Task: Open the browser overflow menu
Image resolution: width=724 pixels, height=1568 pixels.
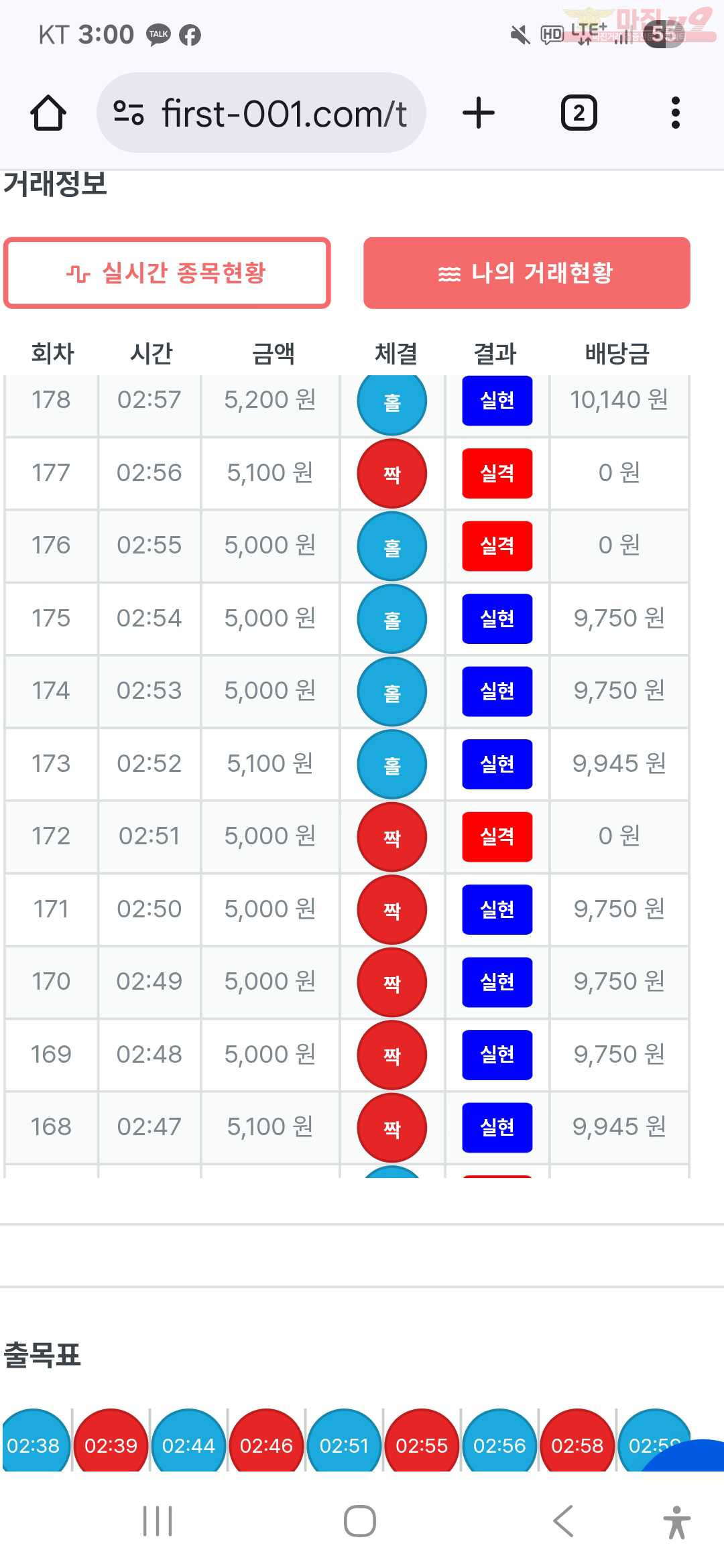Action: coord(676,113)
